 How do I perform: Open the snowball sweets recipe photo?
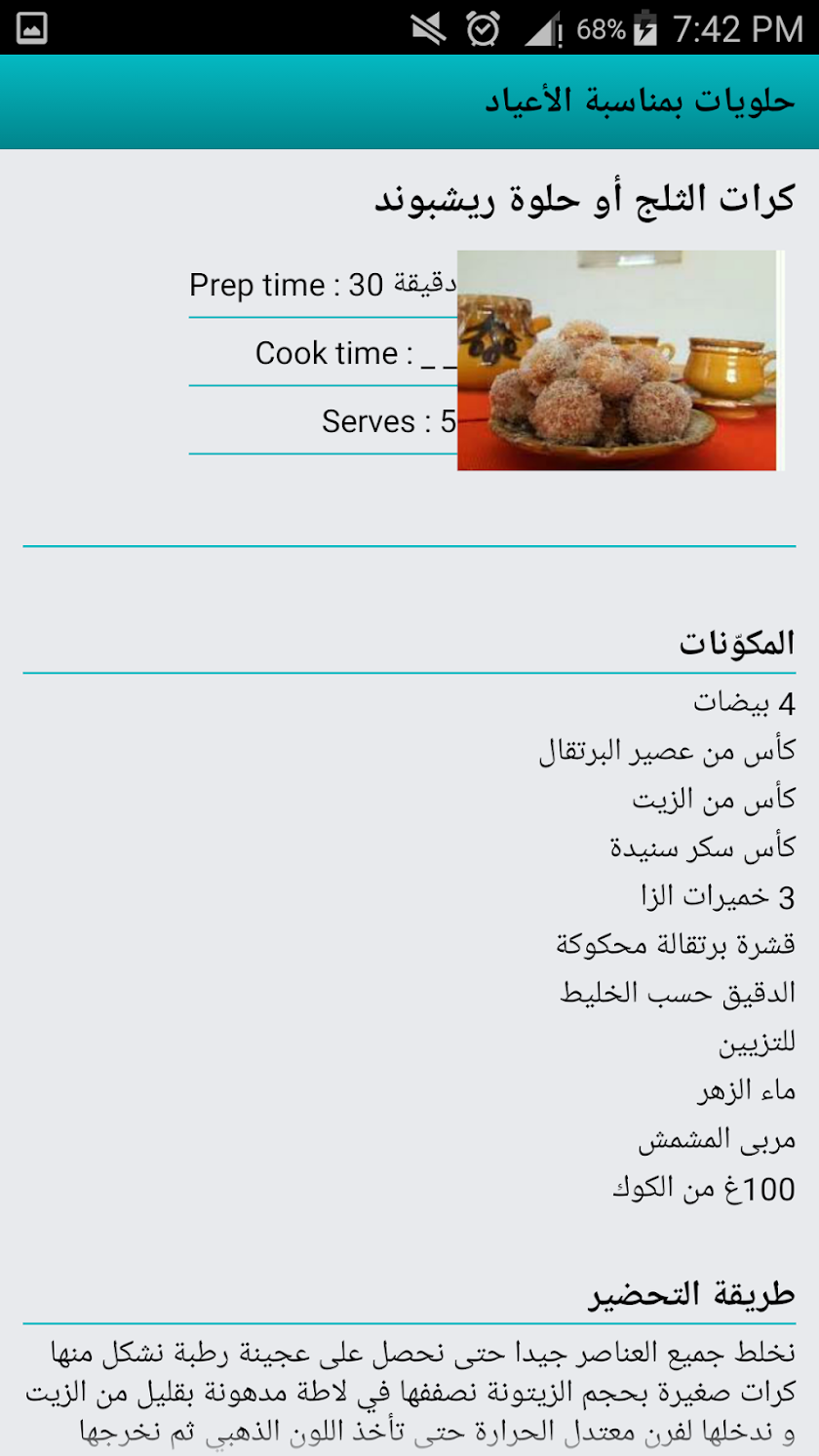point(618,360)
